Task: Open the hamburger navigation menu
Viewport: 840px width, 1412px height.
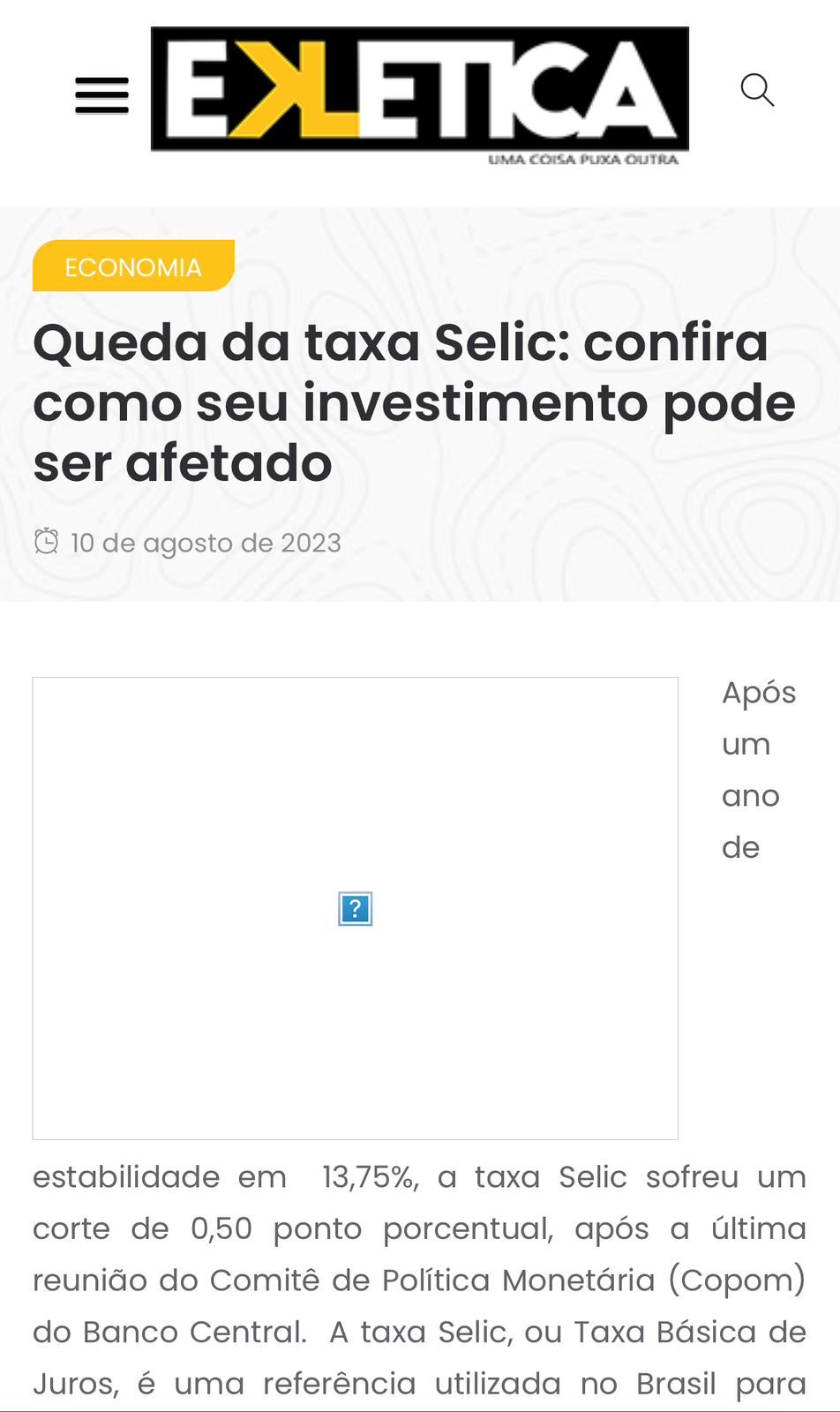Action: pos(101,95)
